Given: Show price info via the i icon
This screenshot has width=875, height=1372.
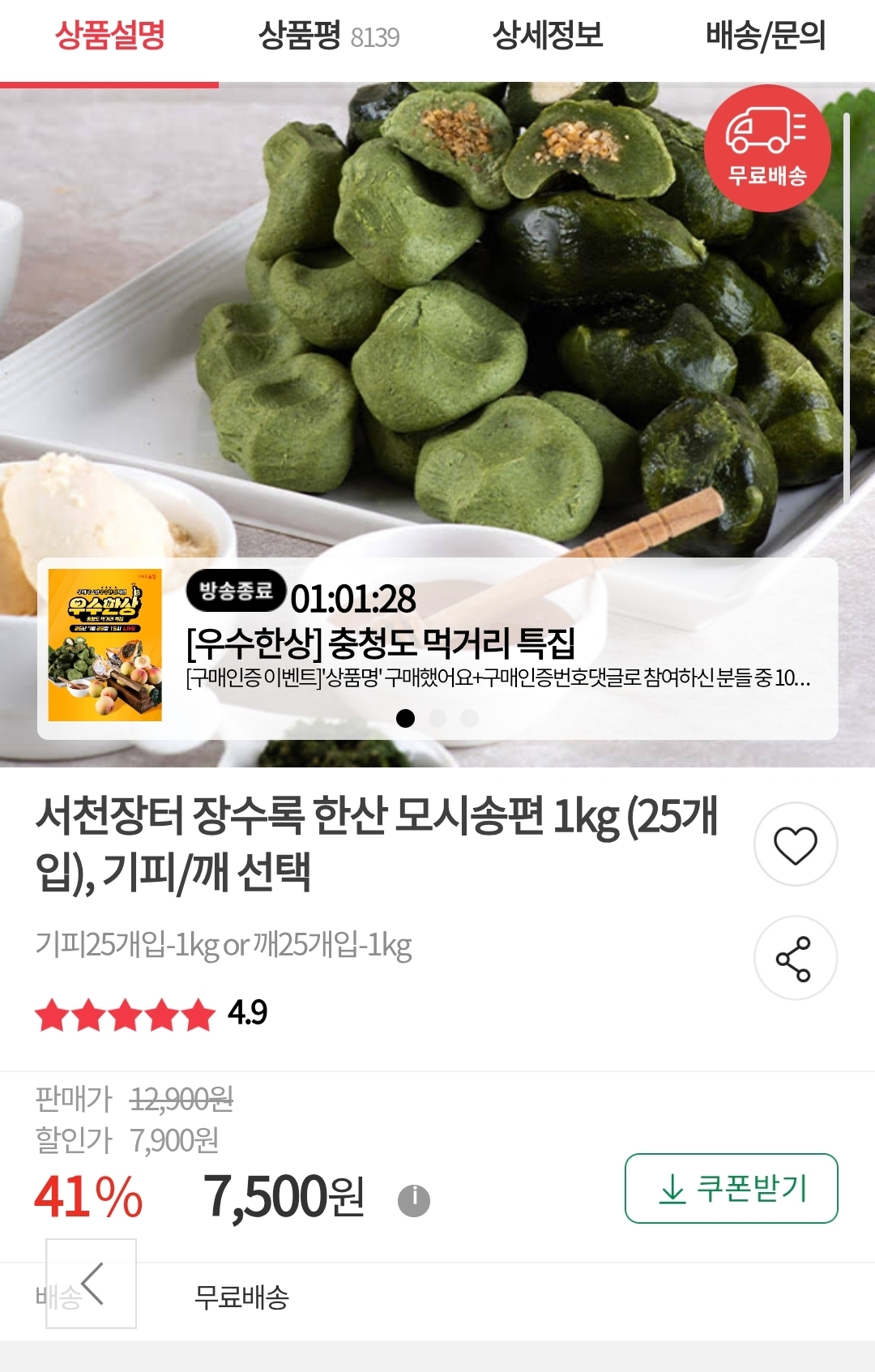Looking at the screenshot, I should pyautogui.click(x=414, y=1200).
